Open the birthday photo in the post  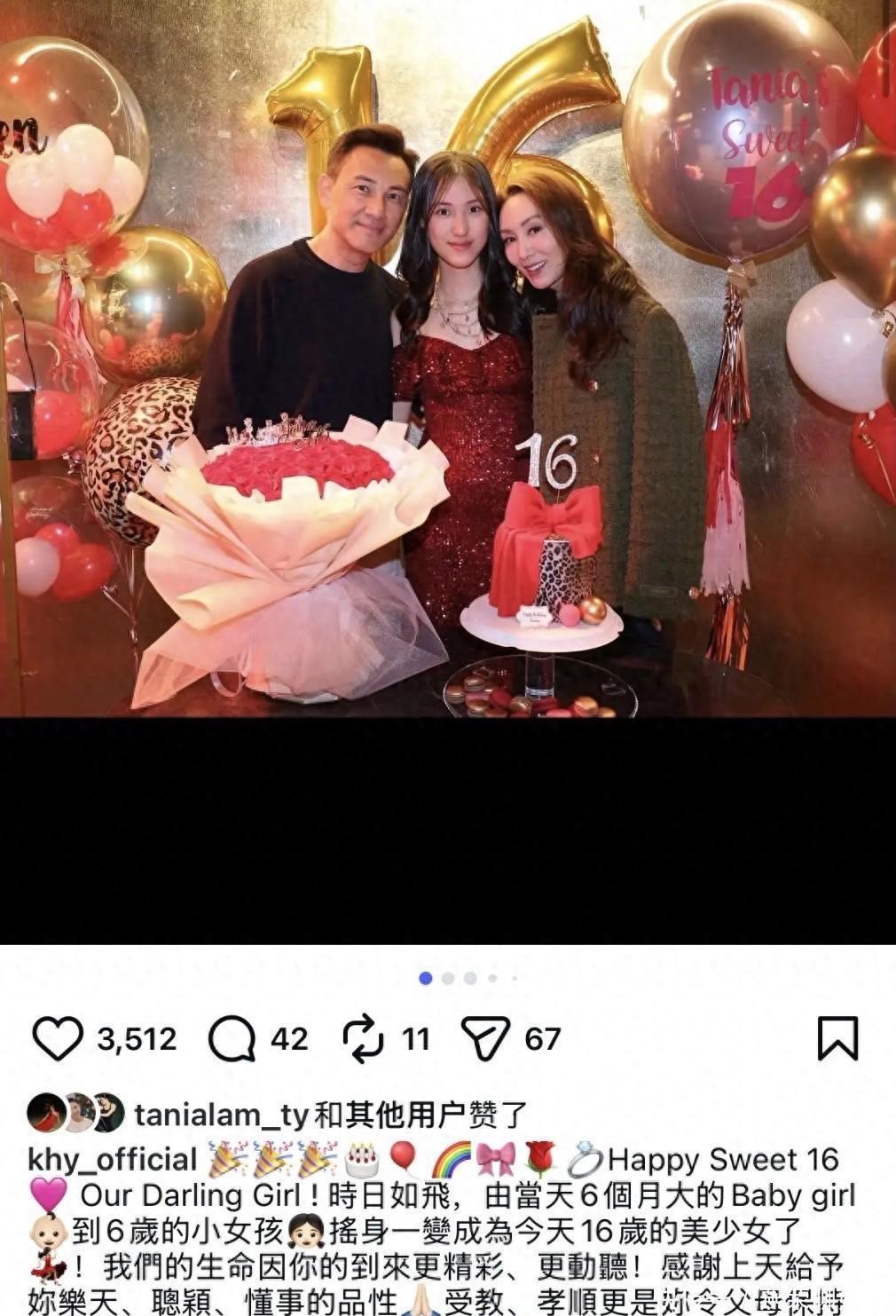pos(448,359)
